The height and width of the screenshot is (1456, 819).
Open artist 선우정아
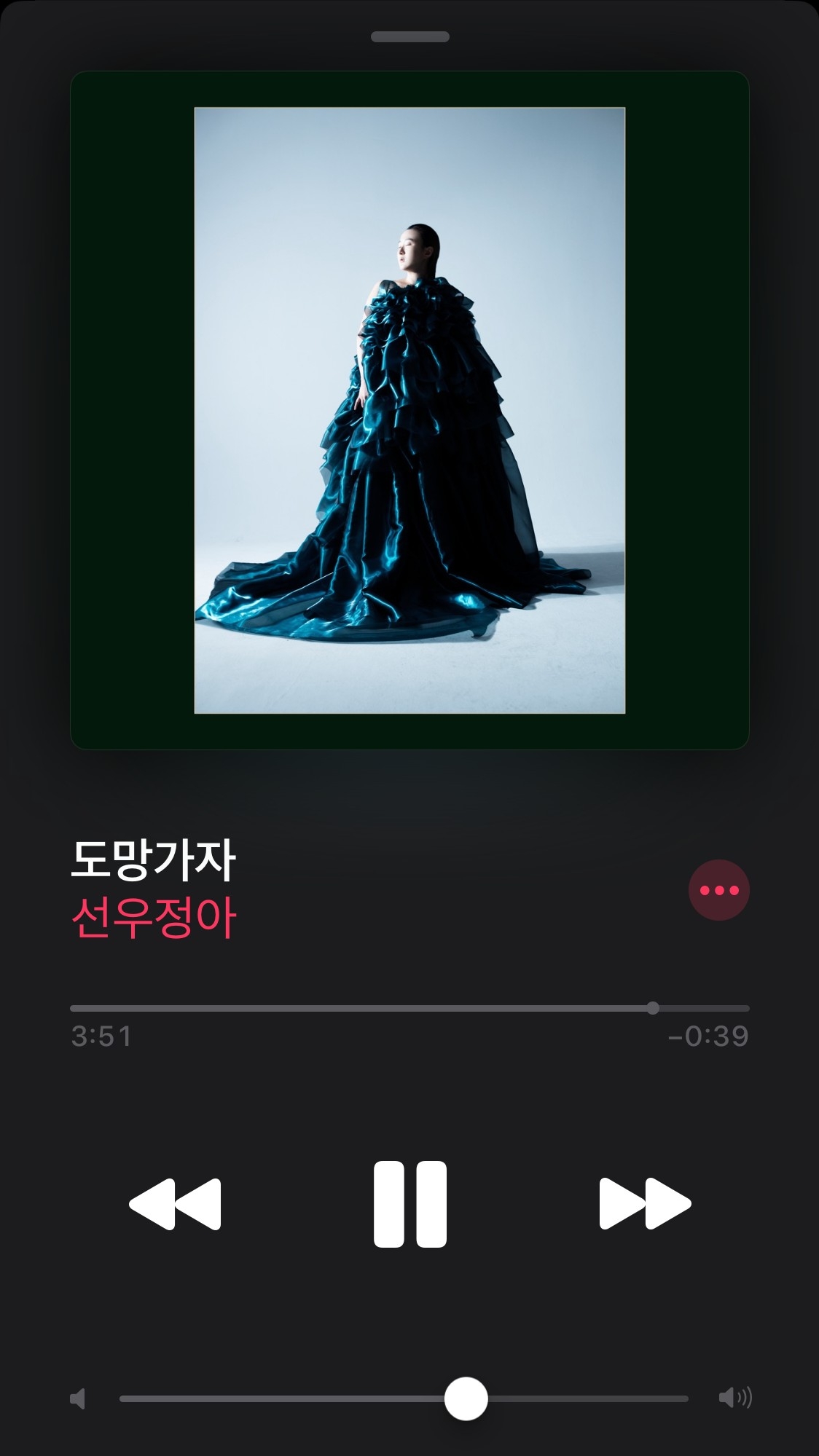[x=154, y=919]
